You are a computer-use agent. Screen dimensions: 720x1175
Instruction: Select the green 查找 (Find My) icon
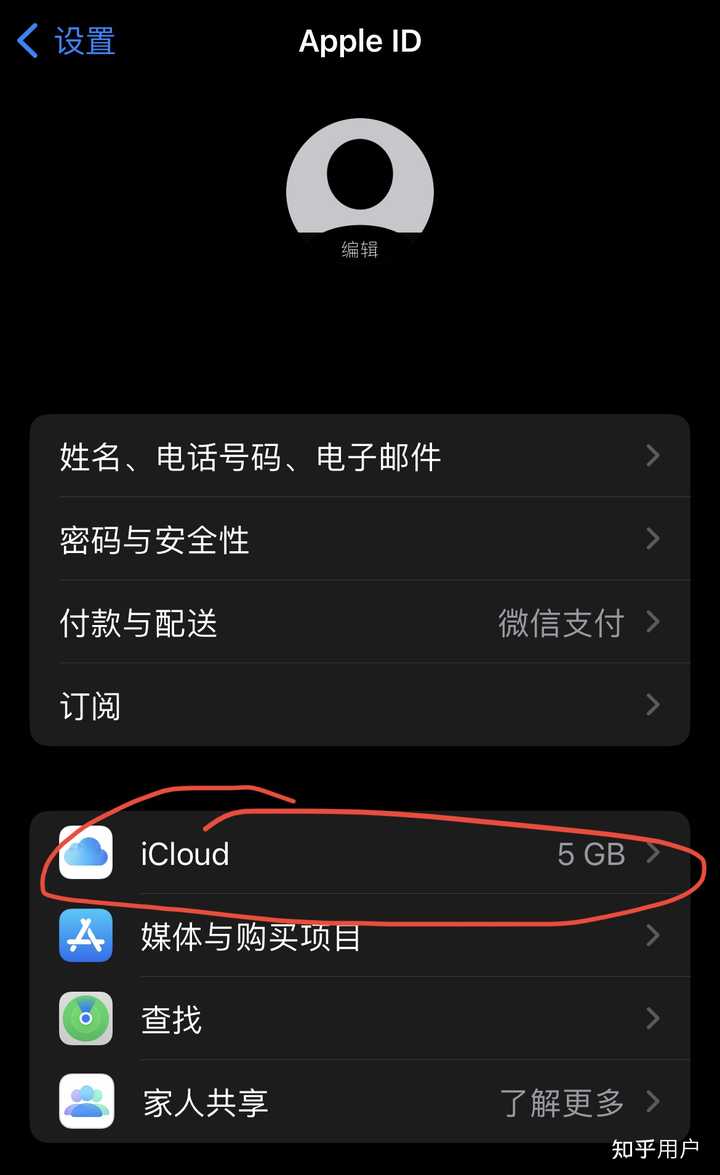[86, 1019]
